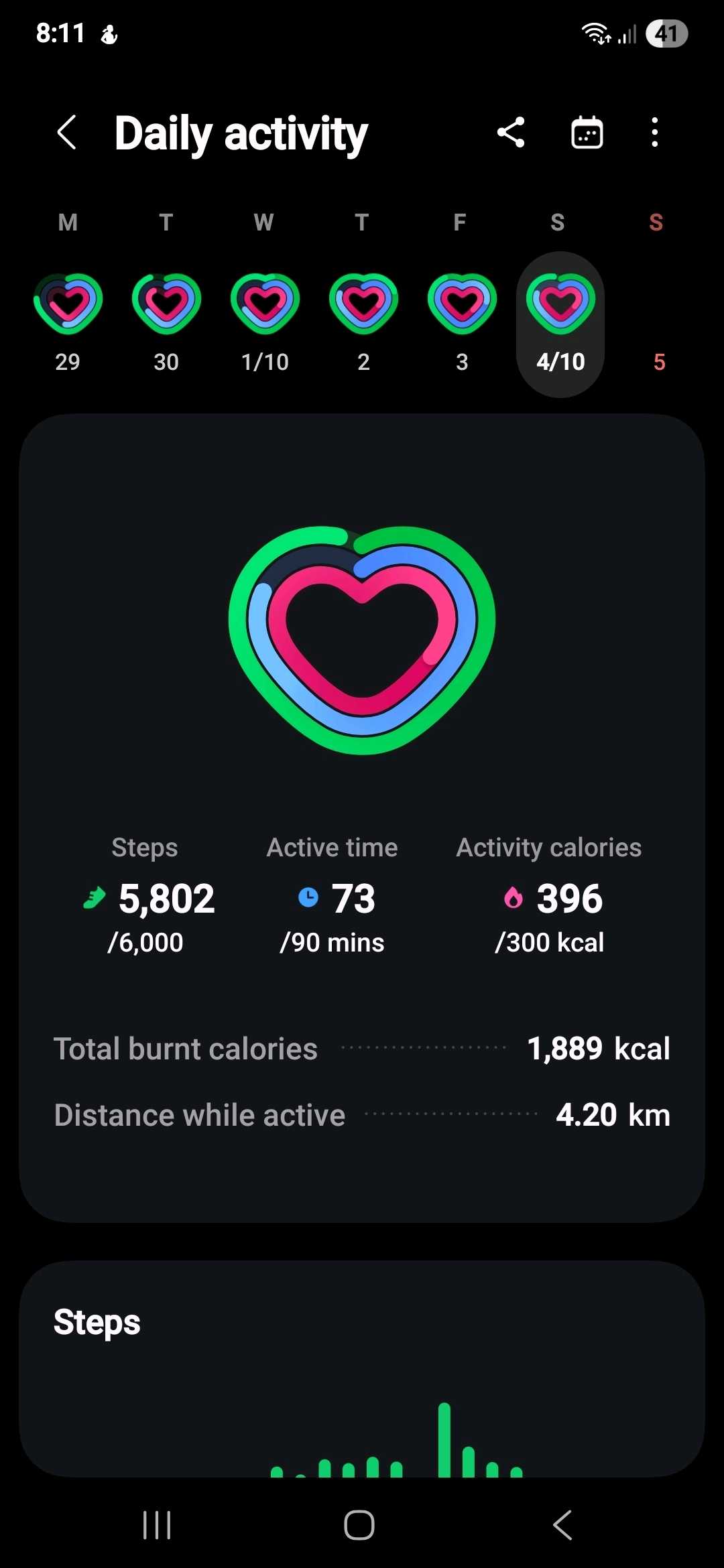The height and width of the screenshot is (1568, 724).
Task: Go back from Daily activity
Action: tap(66, 132)
